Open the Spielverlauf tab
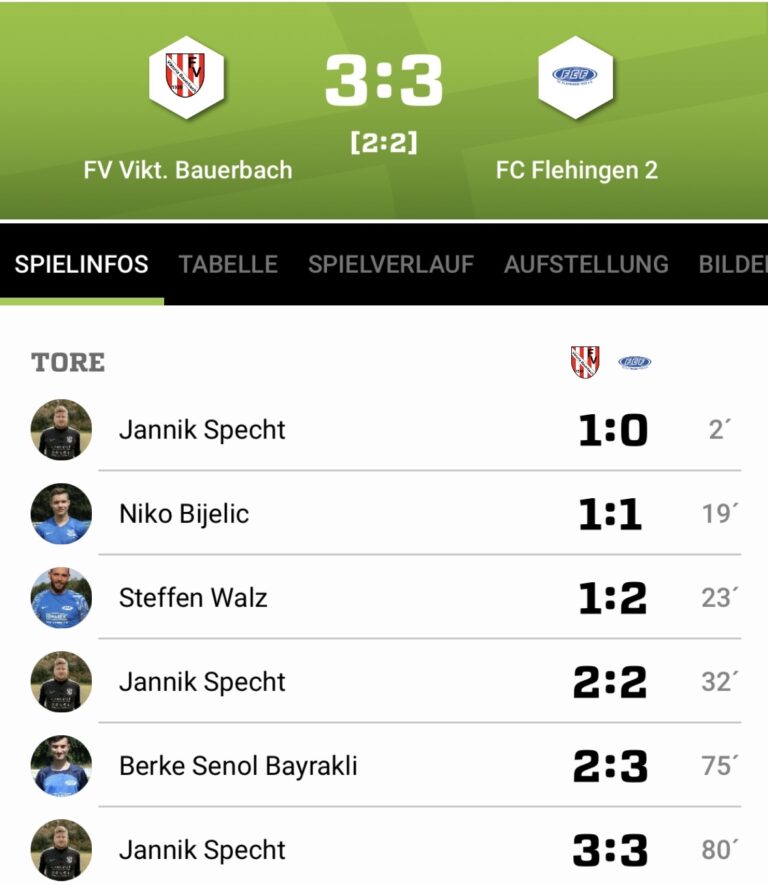Viewport: 768px width, 885px height. pyautogui.click(x=390, y=264)
